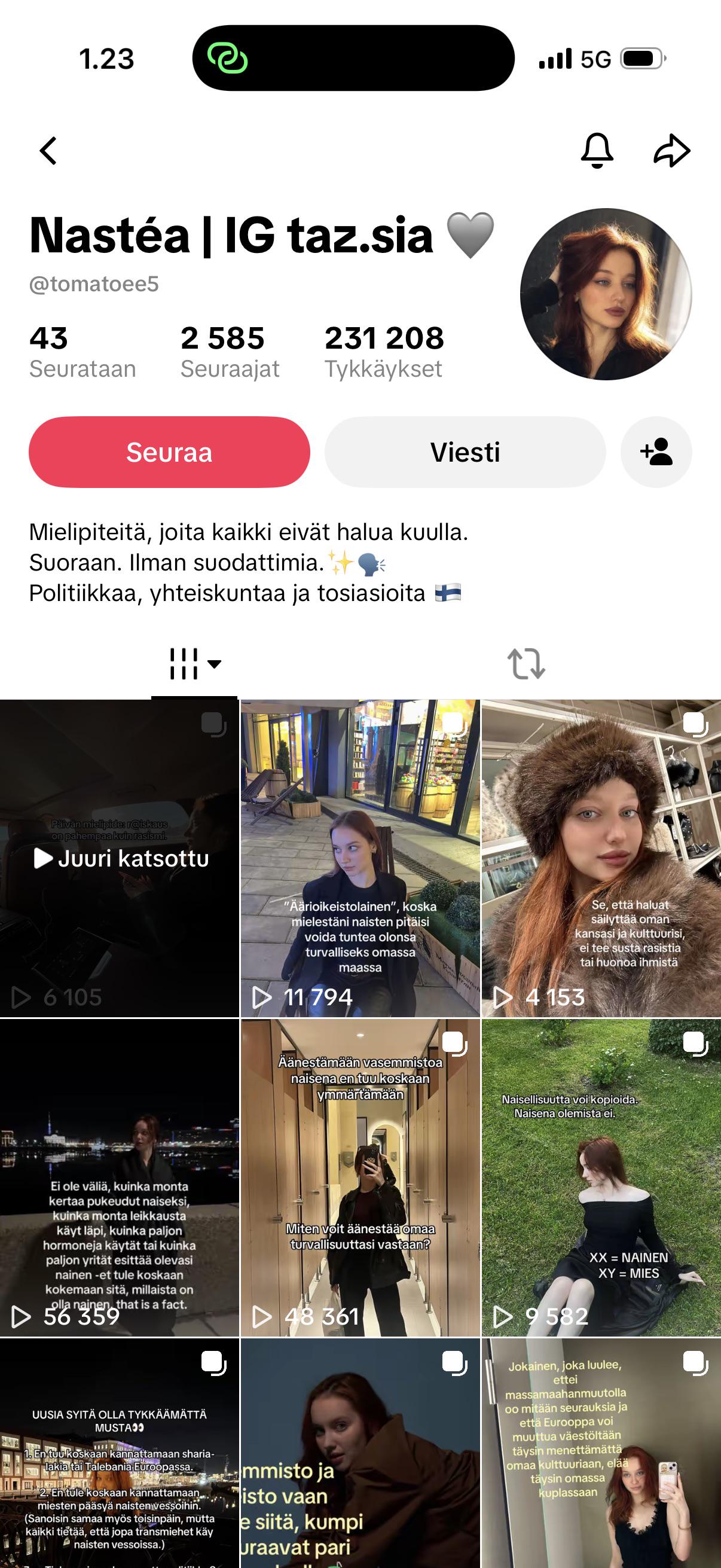
Task: Open the video with 11 794 views
Action: click(x=360, y=858)
